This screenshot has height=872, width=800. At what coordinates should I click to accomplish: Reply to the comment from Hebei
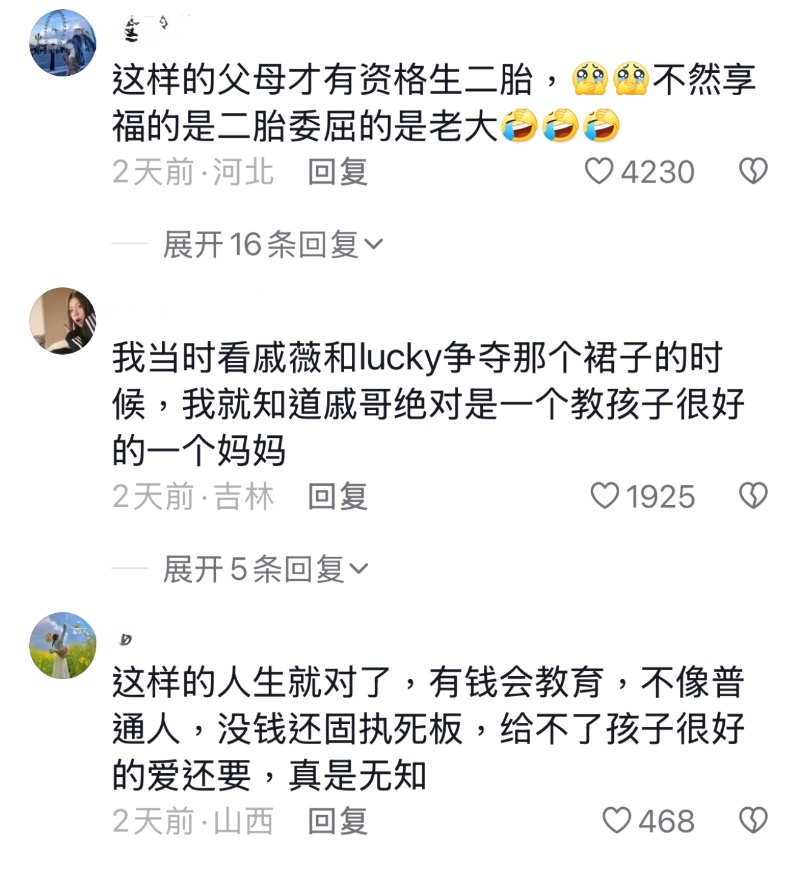tap(338, 172)
